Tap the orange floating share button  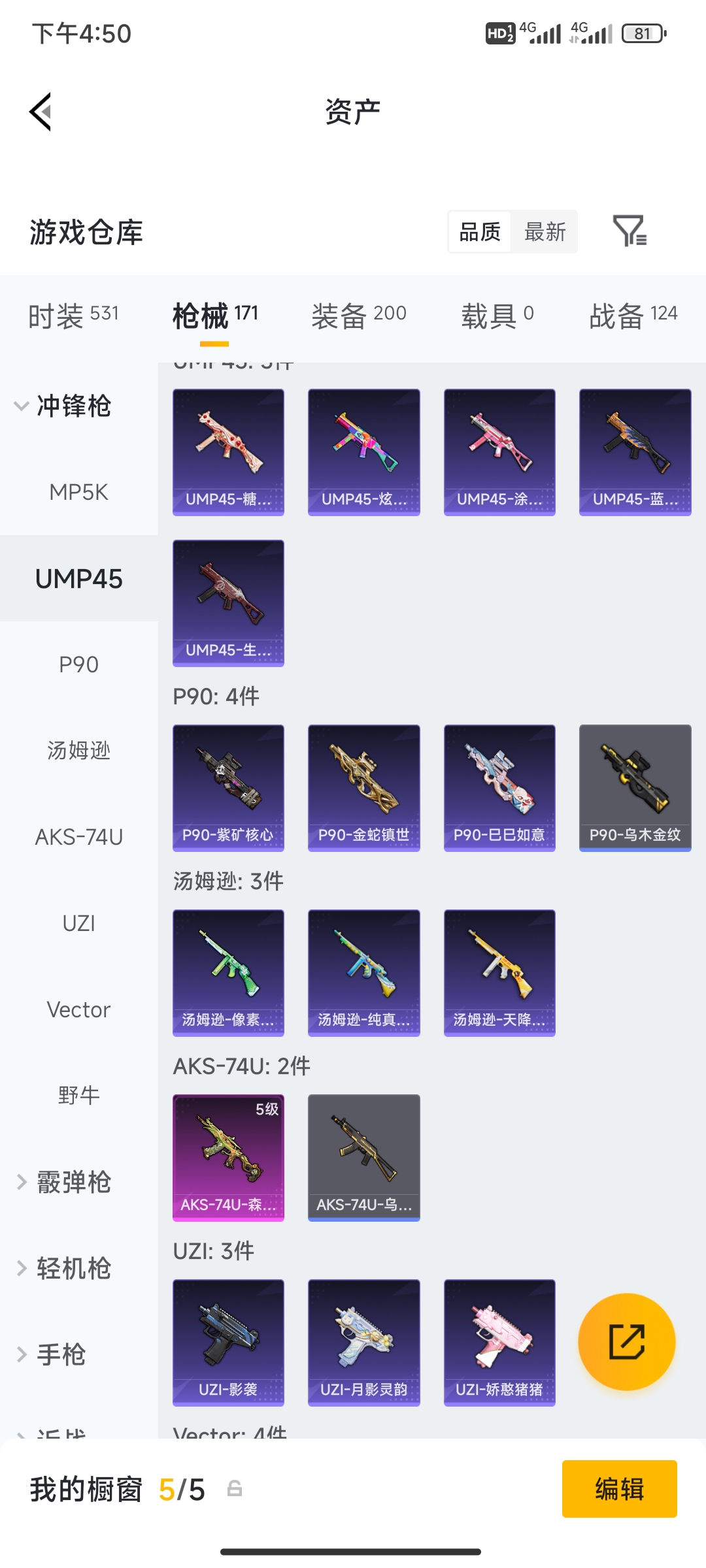(626, 1342)
